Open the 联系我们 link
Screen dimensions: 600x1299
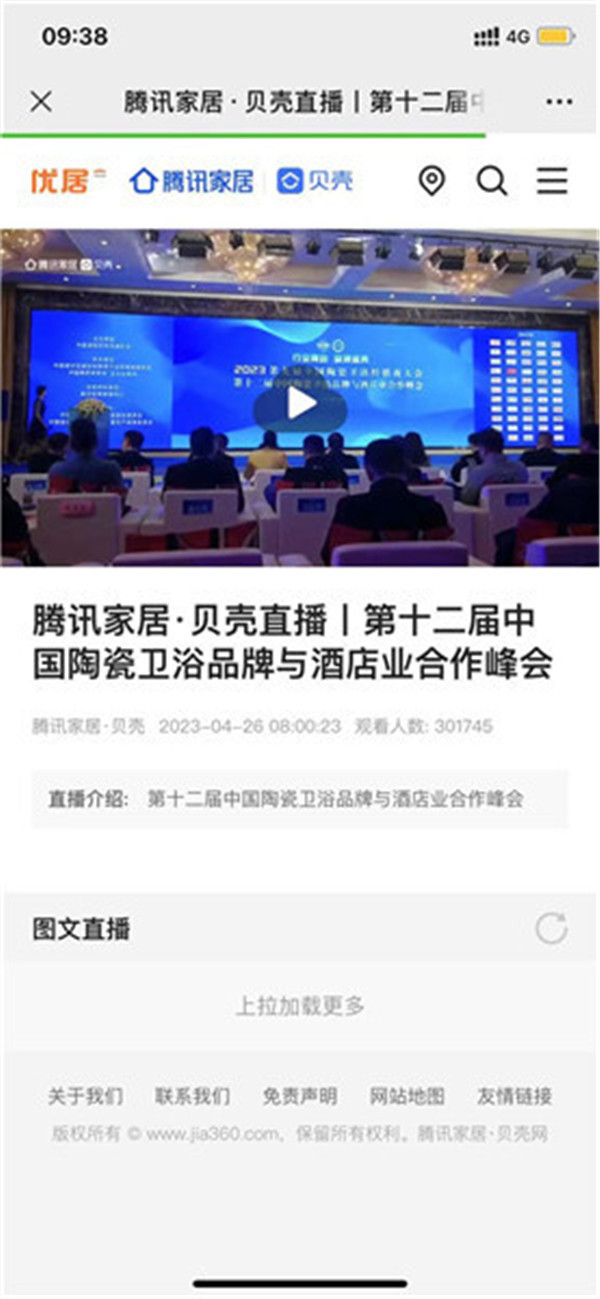pos(192,1095)
